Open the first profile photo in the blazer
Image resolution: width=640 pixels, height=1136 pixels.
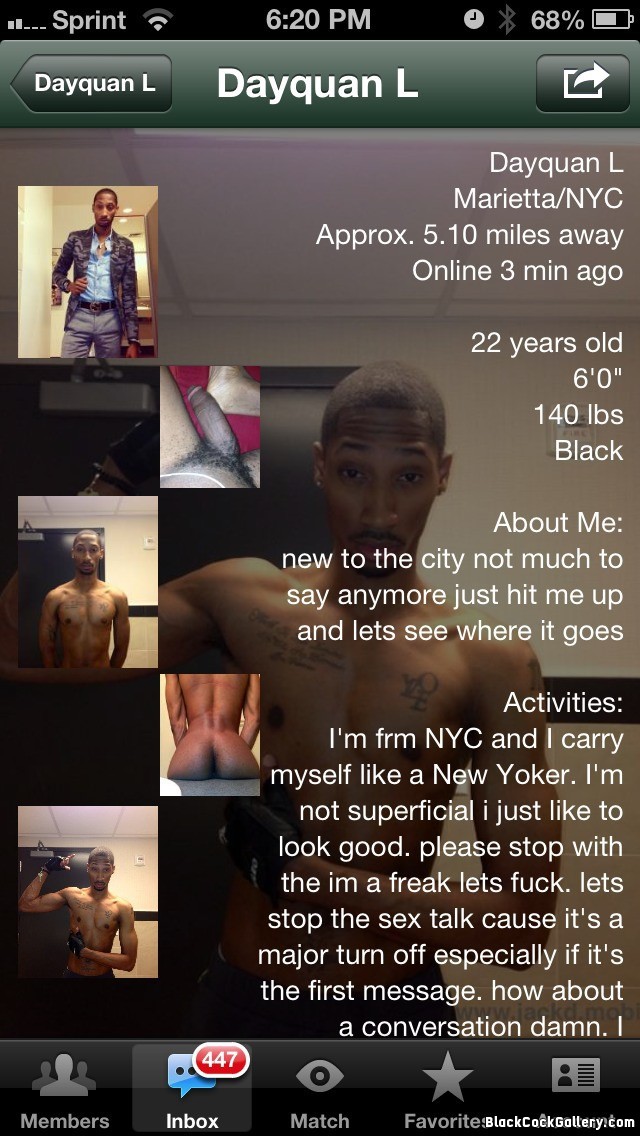(88, 272)
